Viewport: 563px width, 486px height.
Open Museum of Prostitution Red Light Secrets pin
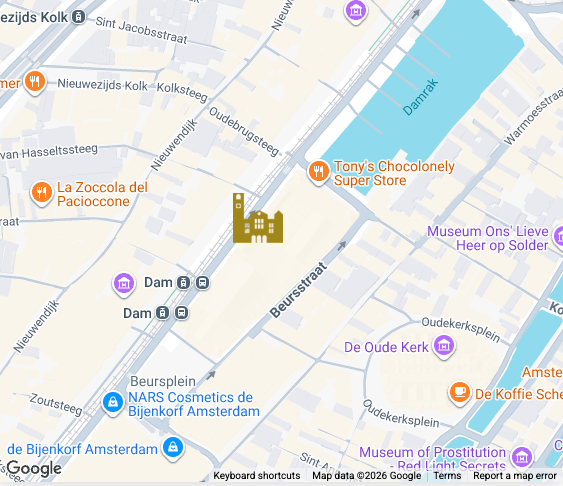(x=522, y=457)
